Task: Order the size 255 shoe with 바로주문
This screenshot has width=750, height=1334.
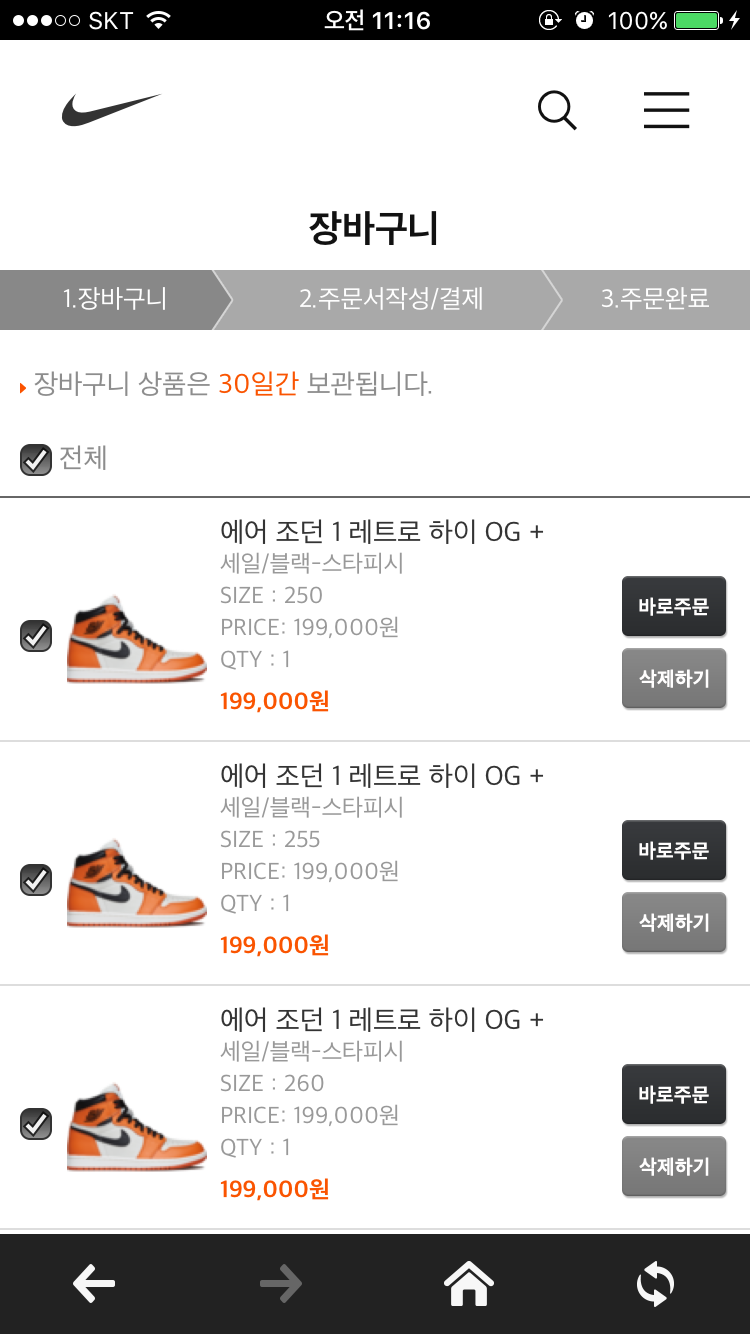Action: pos(674,850)
